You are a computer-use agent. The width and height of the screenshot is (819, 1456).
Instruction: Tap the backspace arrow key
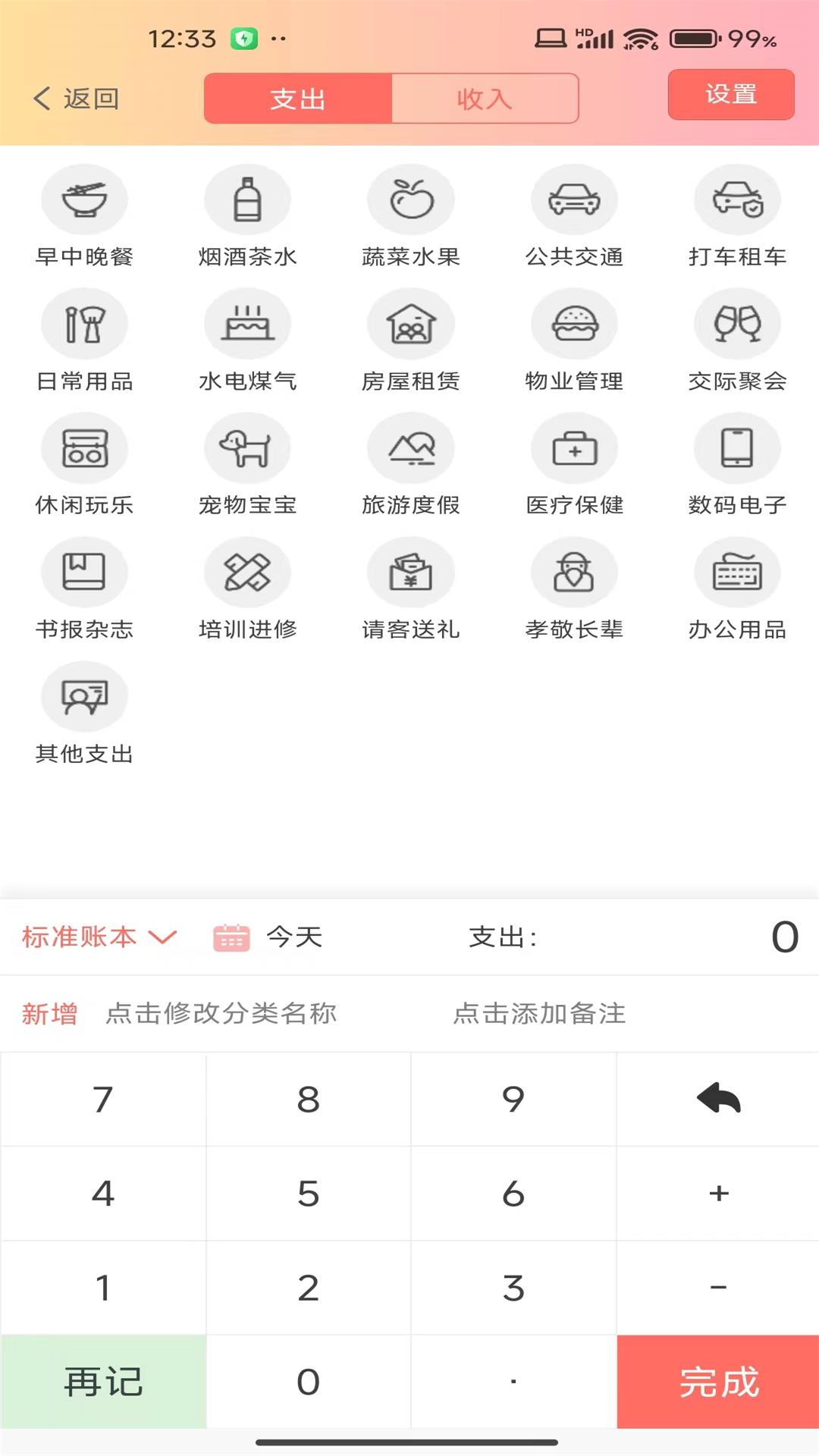tap(718, 1099)
